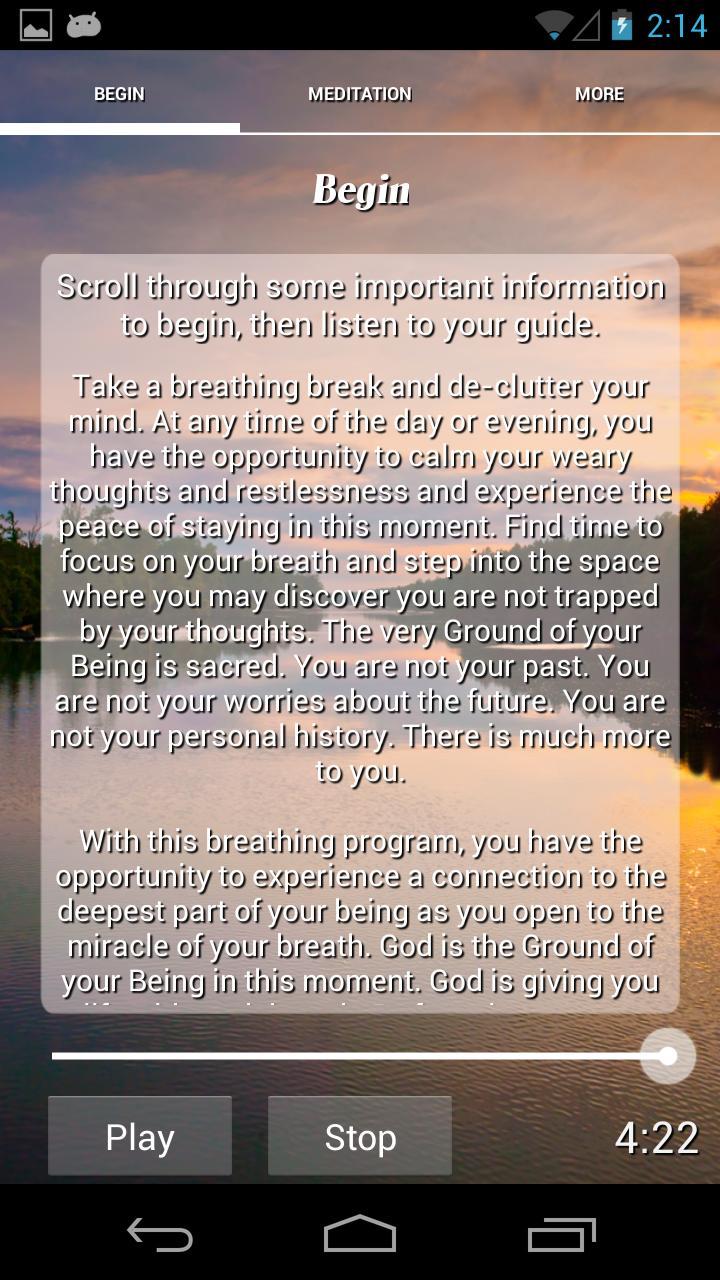Switch to the MEDITATION tab
The height and width of the screenshot is (1280, 720).
point(359,94)
